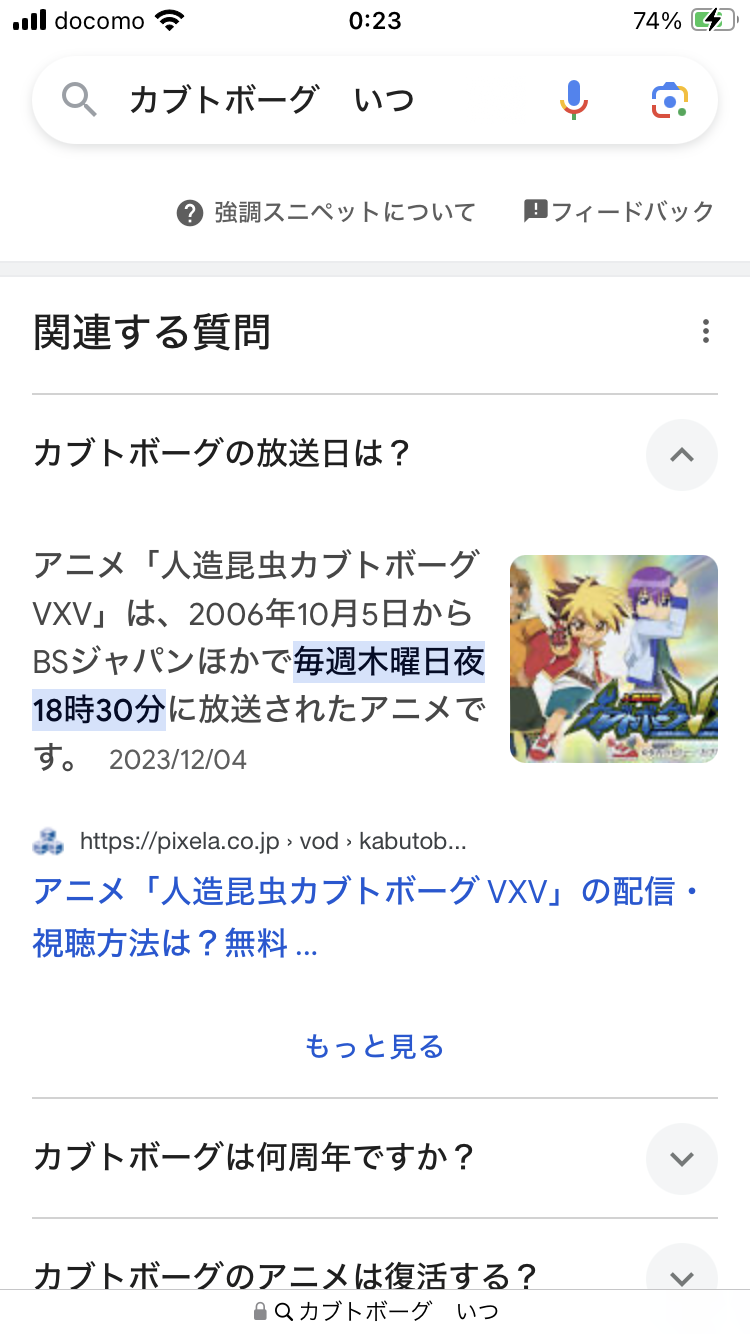Show more results with もっと見る
Image resolution: width=750 pixels, height=1334 pixels.
(x=374, y=1047)
